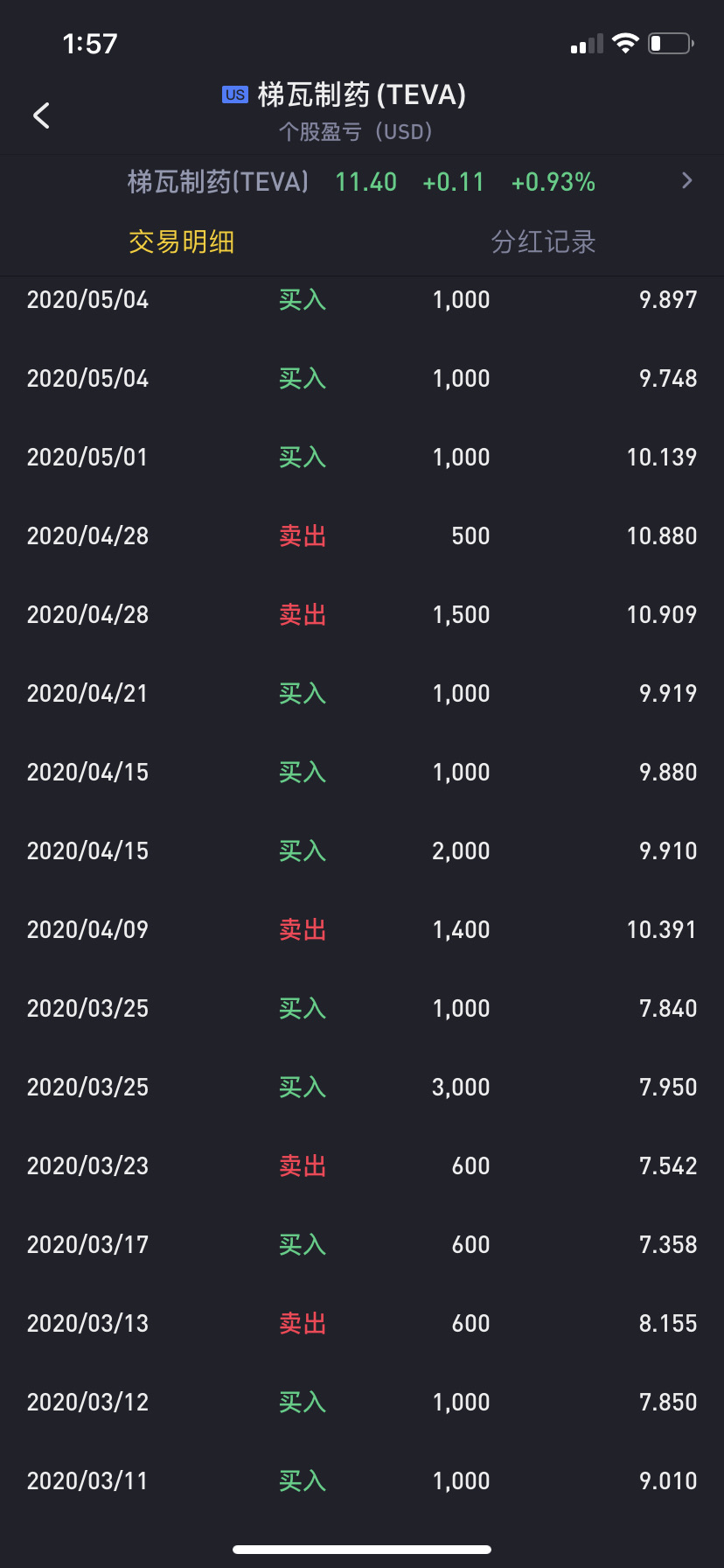Switch to the 分红记录 tab
The height and width of the screenshot is (1568, 724).
543,241
